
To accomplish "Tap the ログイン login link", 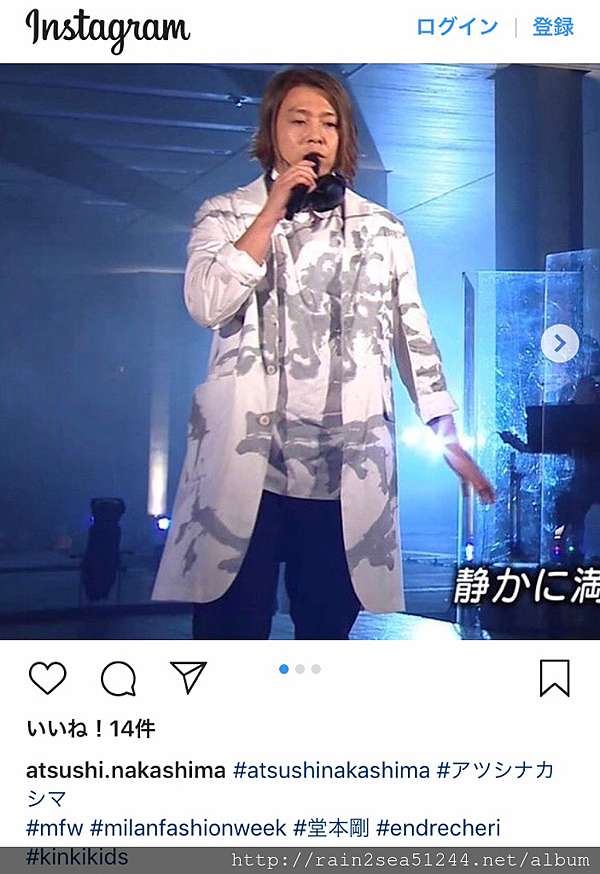I will click(x=456, y=27).
